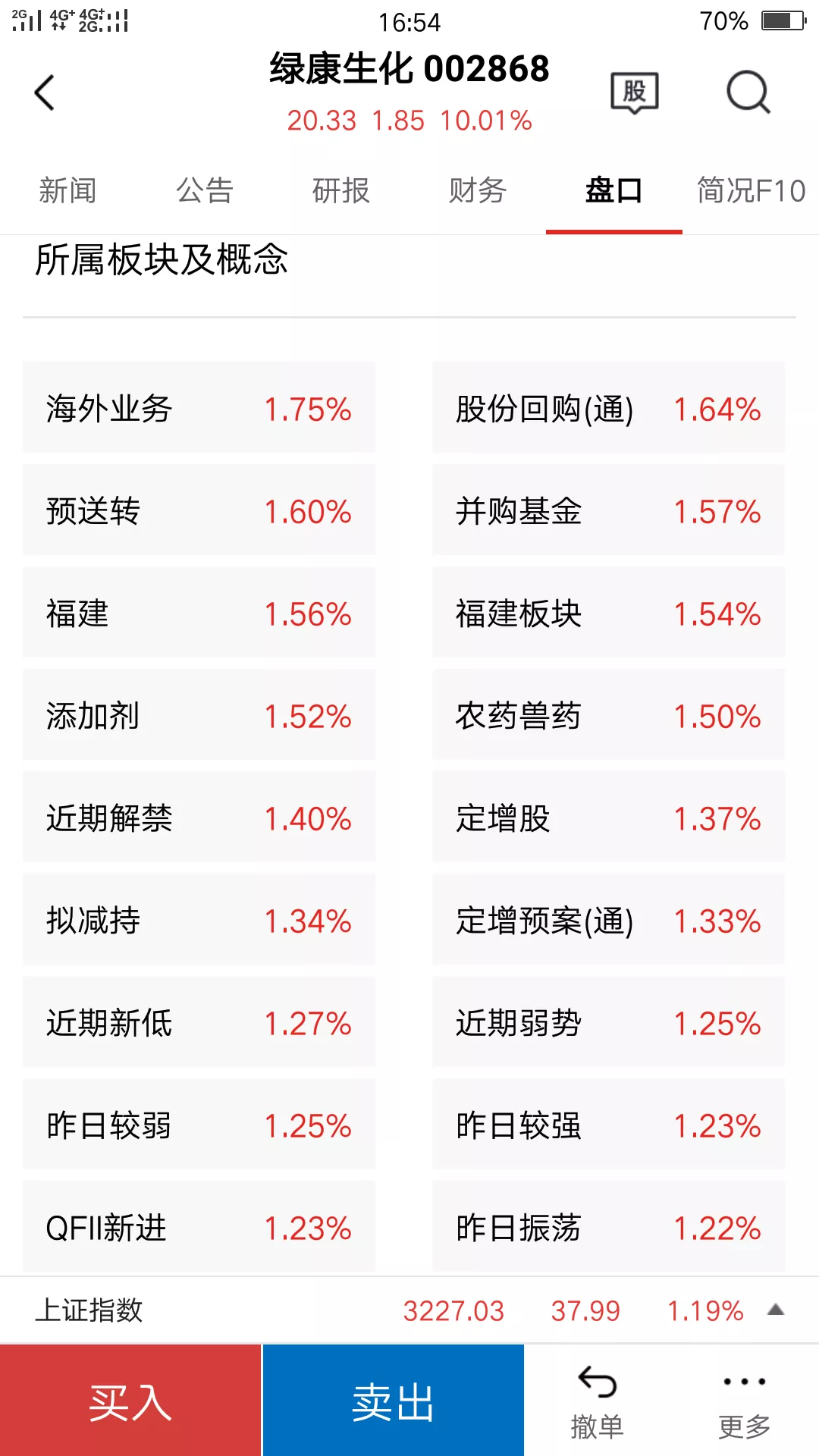Screen dimensions: 819x1456
Task: Switch to the 公告 tab
Action: (204, 190)
